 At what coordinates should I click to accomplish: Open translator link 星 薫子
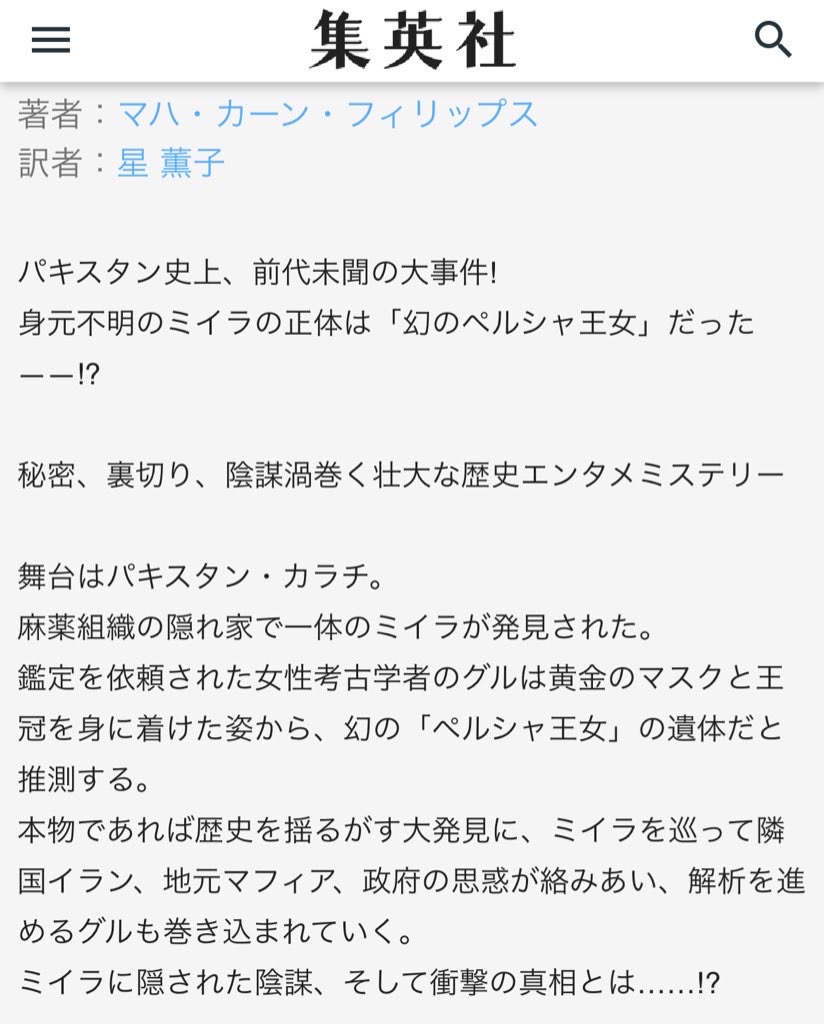point(171,162)
